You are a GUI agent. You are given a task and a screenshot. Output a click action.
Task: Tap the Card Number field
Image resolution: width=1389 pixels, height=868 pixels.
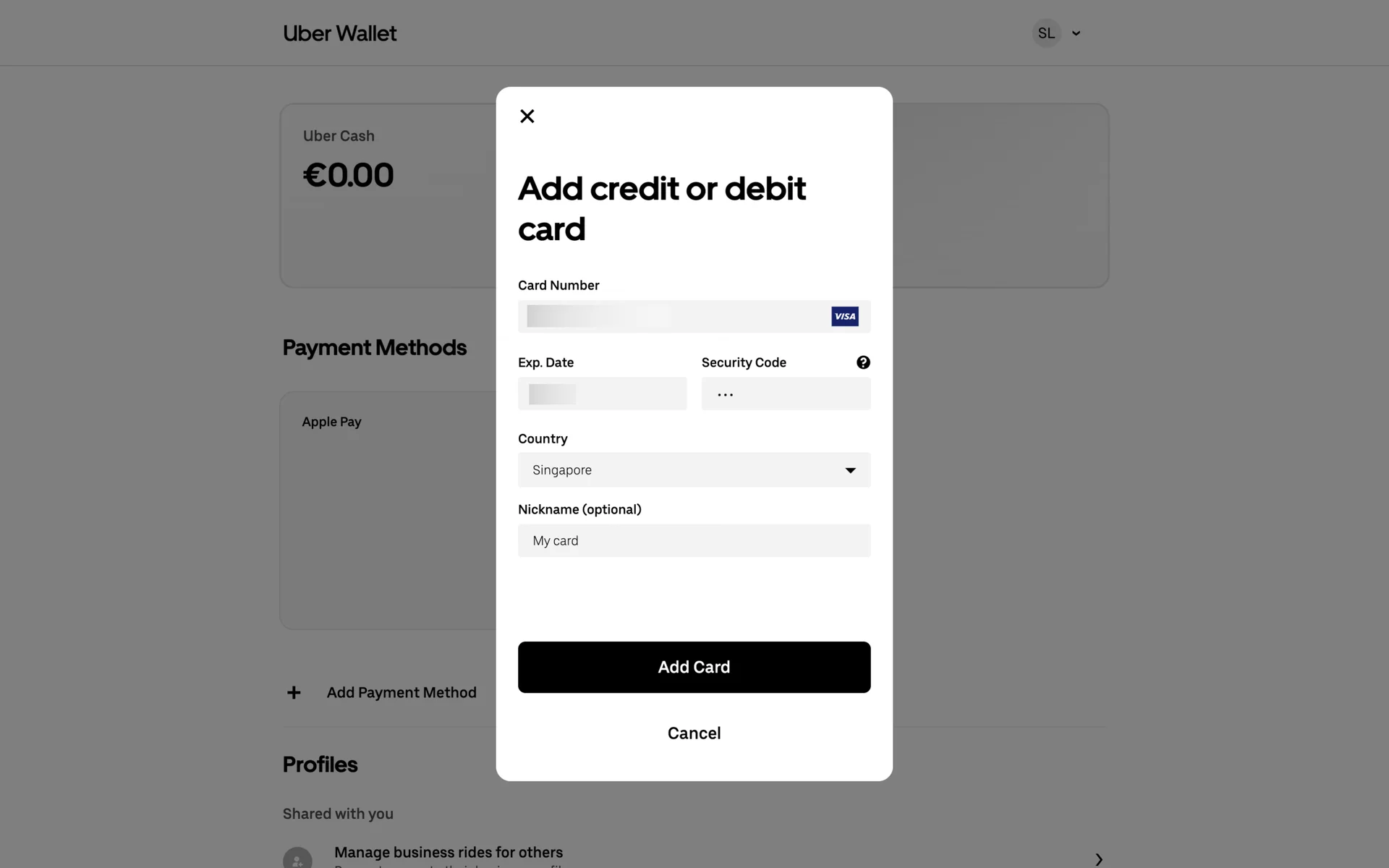[694, 316]
